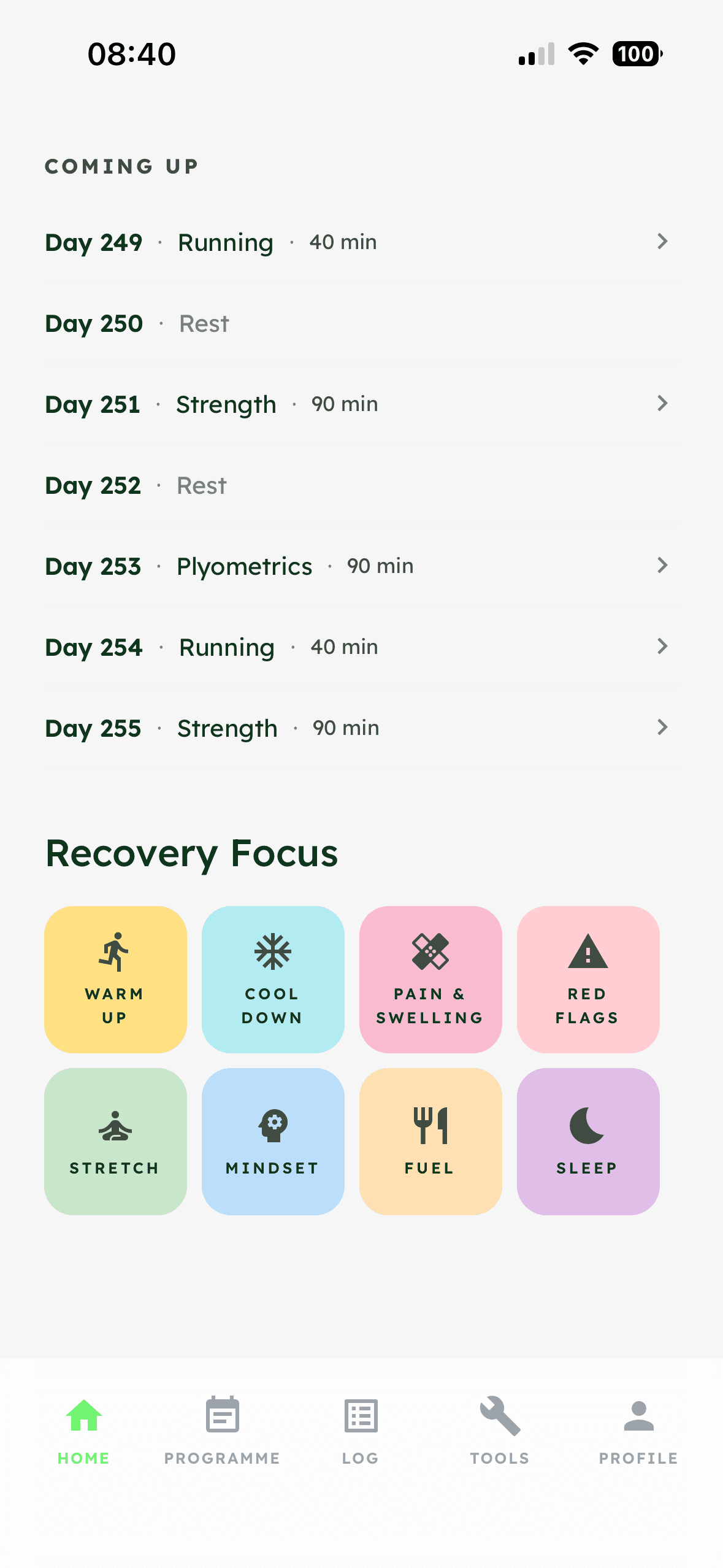The width and height of the screenshot is (723, 1568).
Task: Open Day 255 Strength via its chevron
Action: point(663,728)
